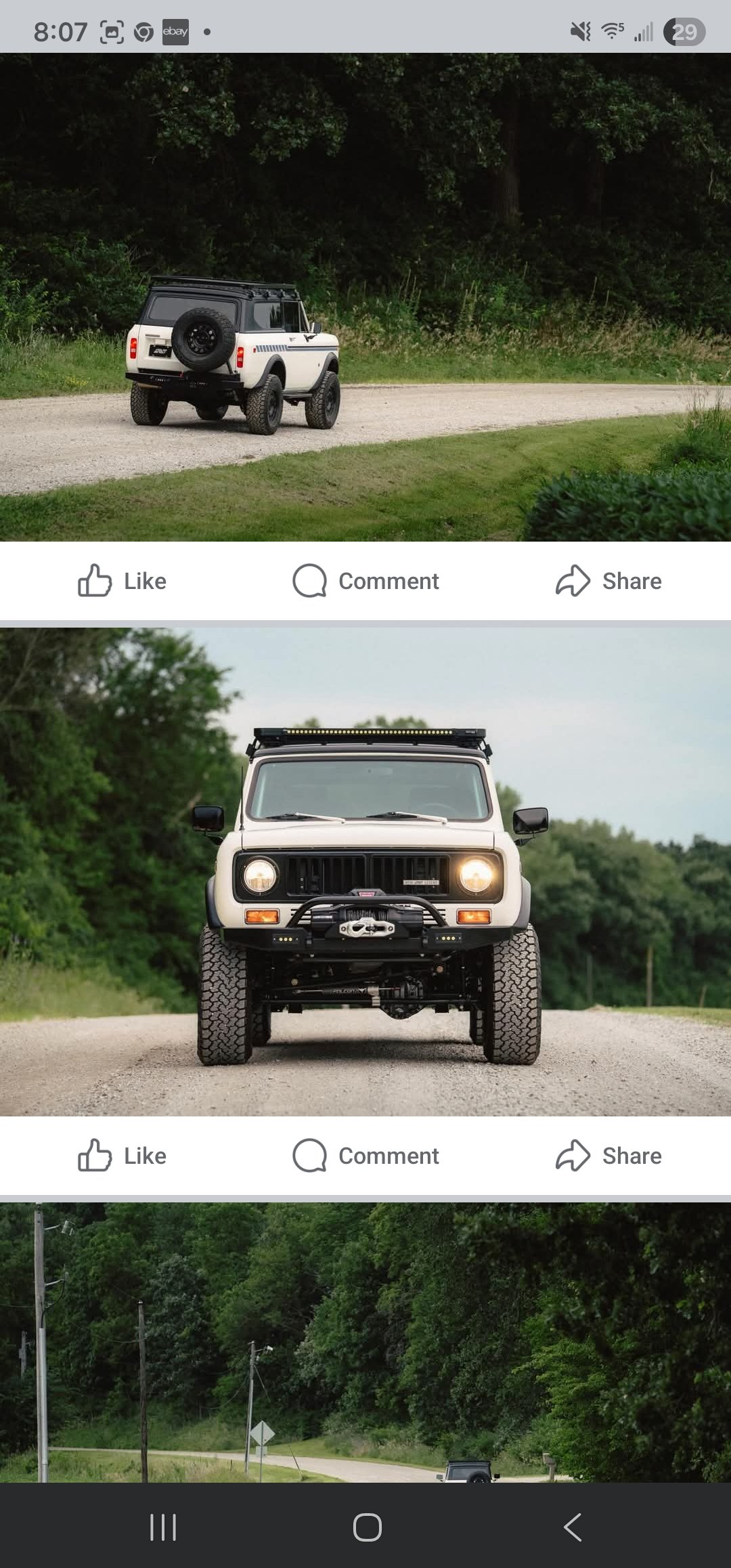Screen dimensions: 731x1568
Task: Comment on the rear-view truck photo
Action: [x=365, y=581]
